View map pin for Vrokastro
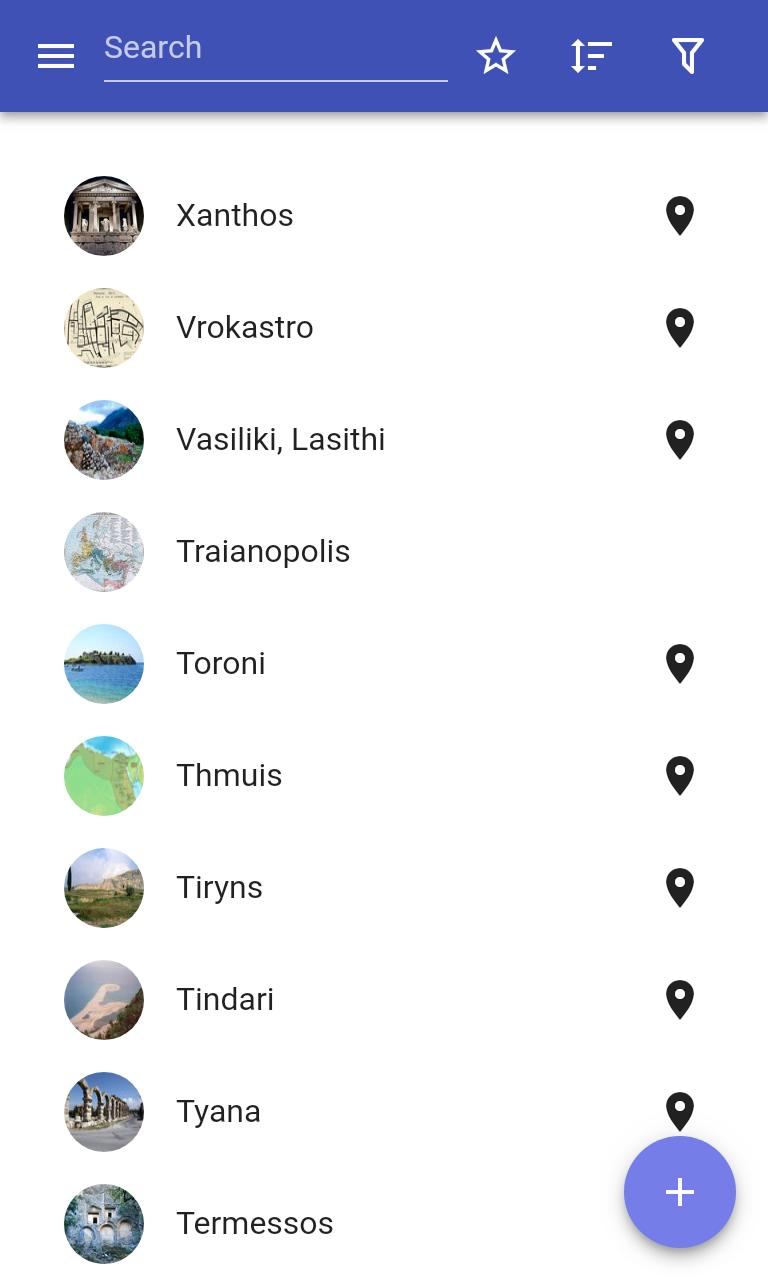This screenshot has height=1280, width=768. pos(680,328)
